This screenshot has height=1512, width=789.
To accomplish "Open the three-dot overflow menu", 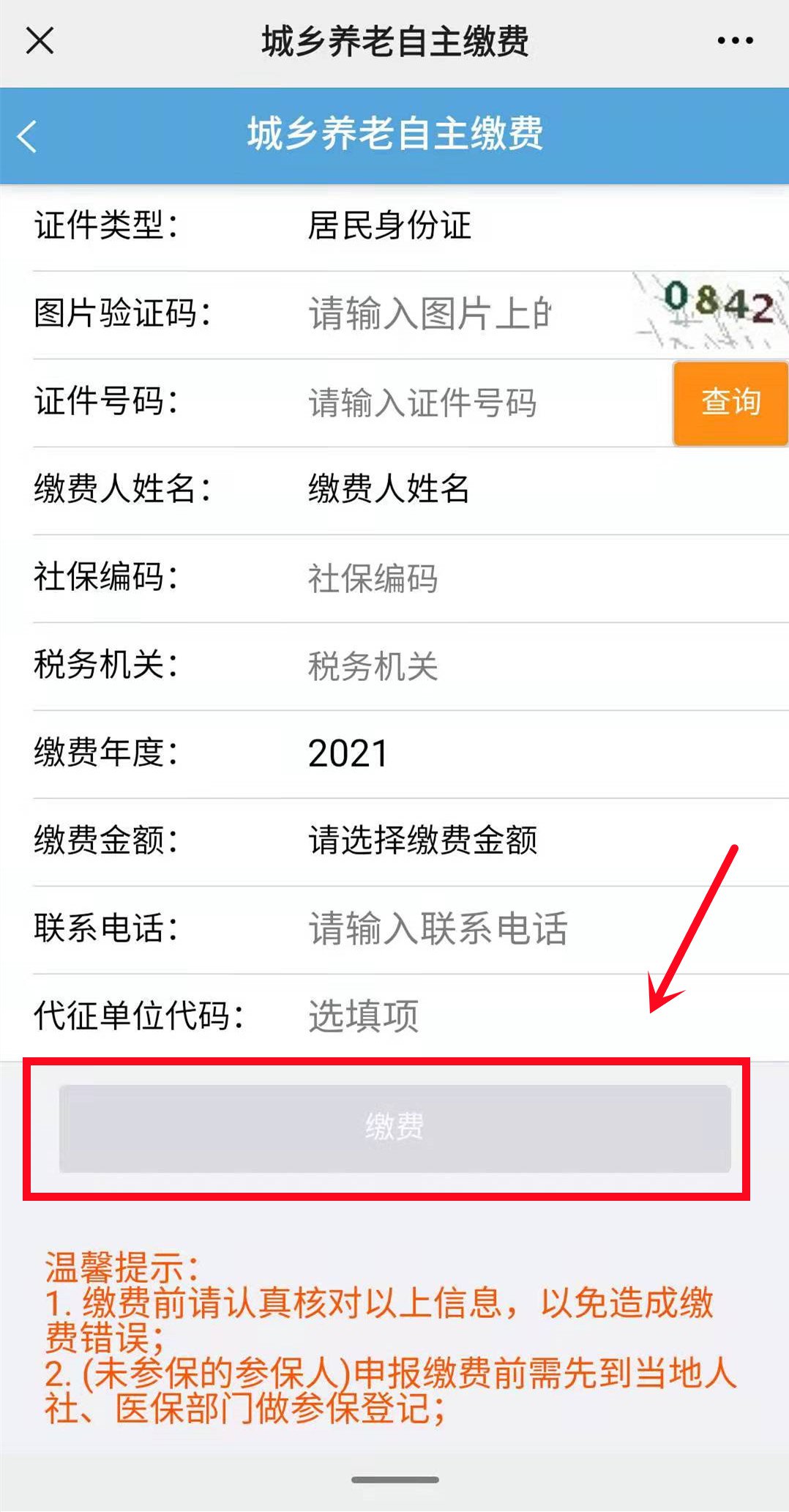I will click(x=735, y=41).
